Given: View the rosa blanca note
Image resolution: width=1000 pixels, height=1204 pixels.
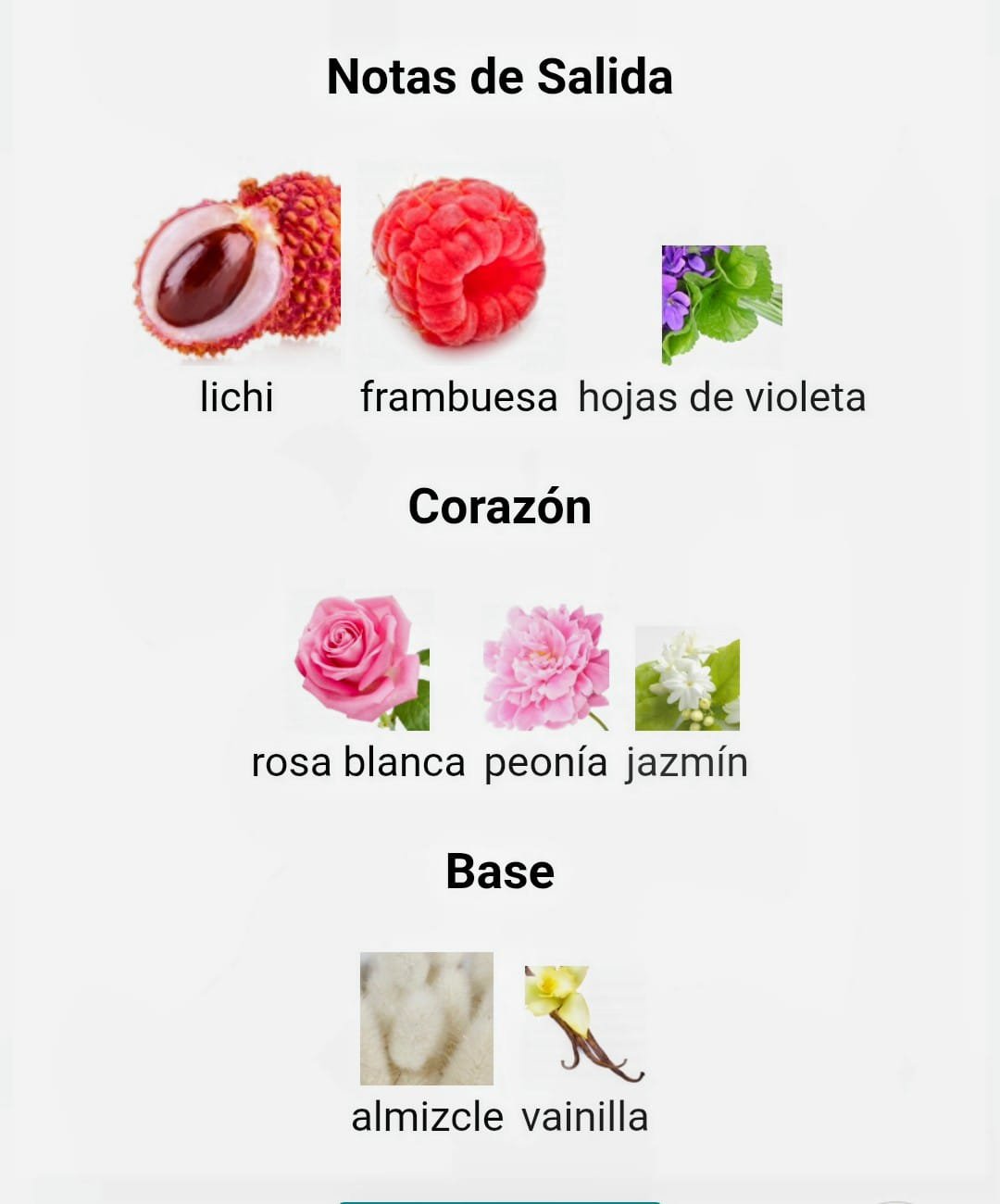Looking at the screenshot, I should click(359, 663).
